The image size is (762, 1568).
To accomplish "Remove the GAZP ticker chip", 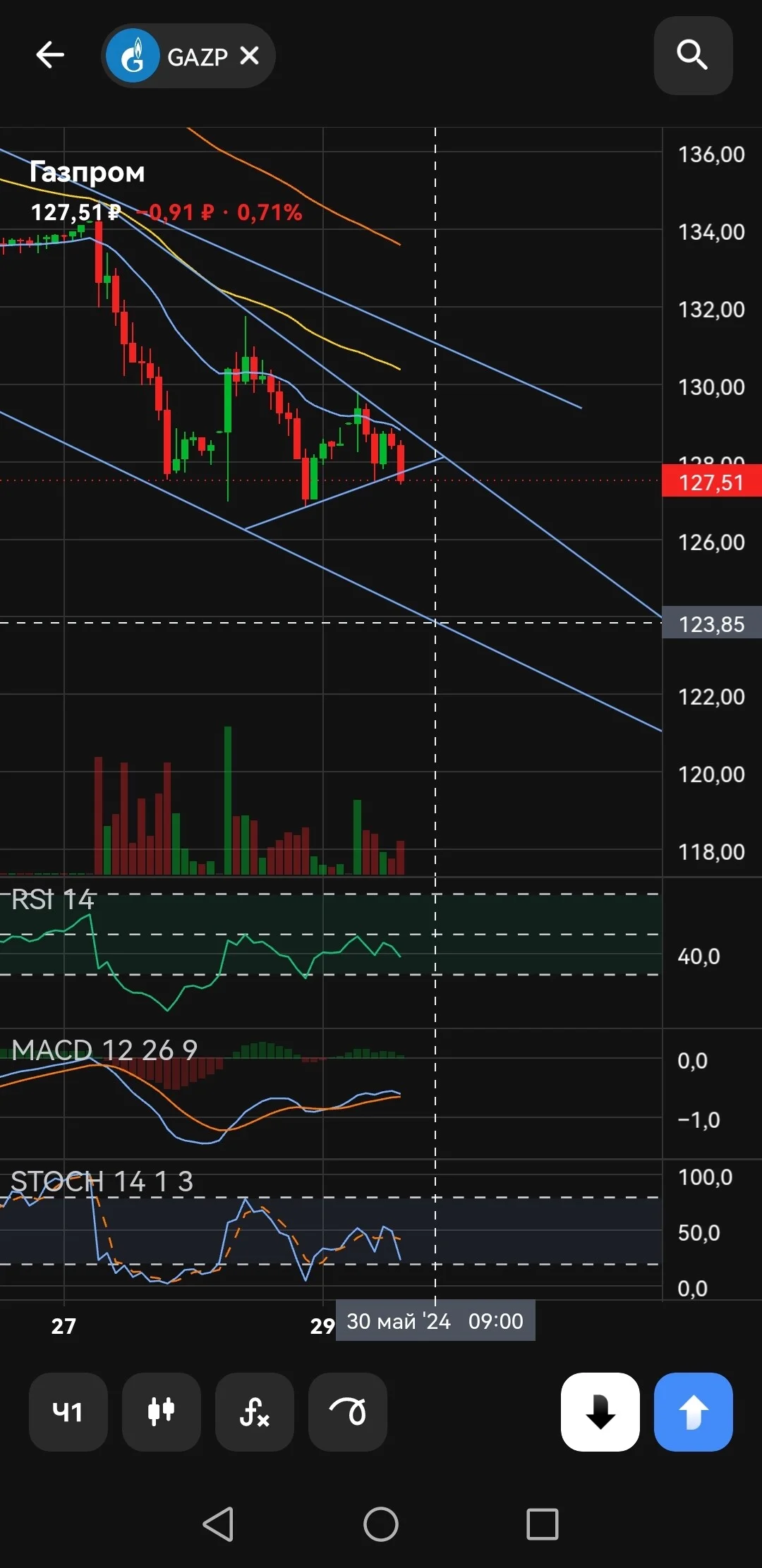I will point(250,56).
